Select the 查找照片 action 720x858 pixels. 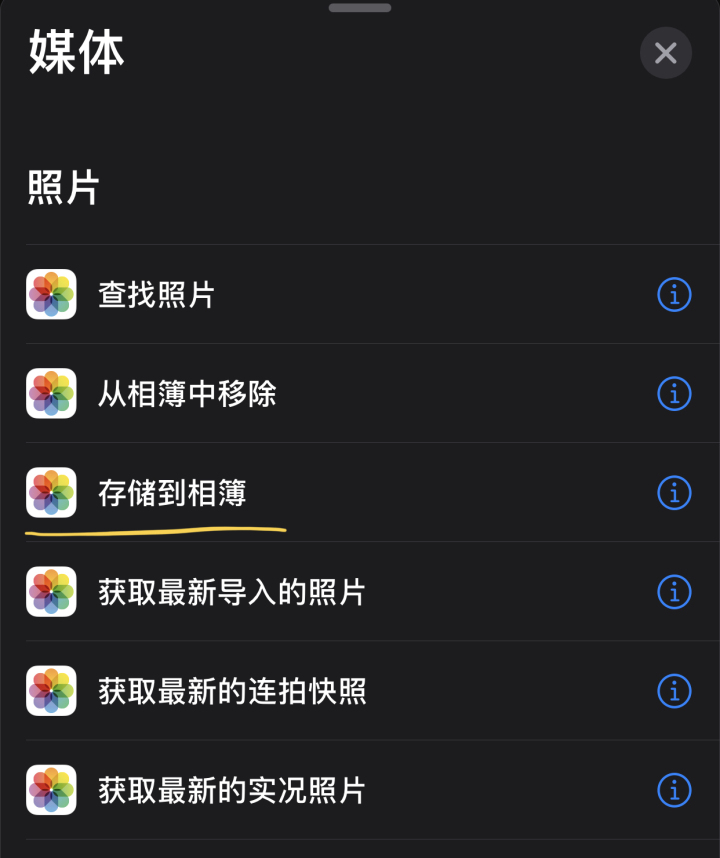click(156, 295)
